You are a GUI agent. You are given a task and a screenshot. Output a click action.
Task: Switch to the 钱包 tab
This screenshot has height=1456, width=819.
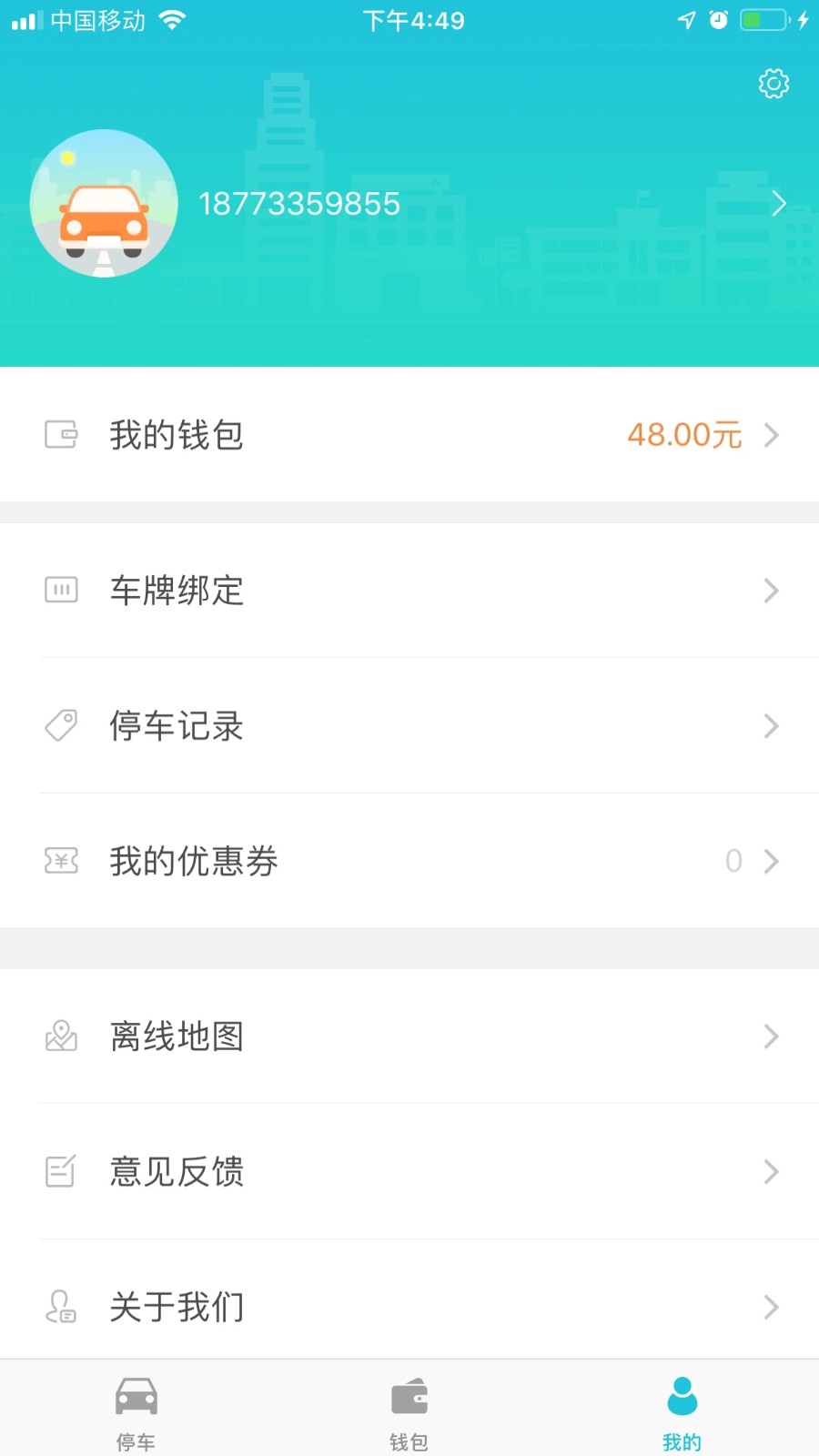click(x=408, y=1408)
